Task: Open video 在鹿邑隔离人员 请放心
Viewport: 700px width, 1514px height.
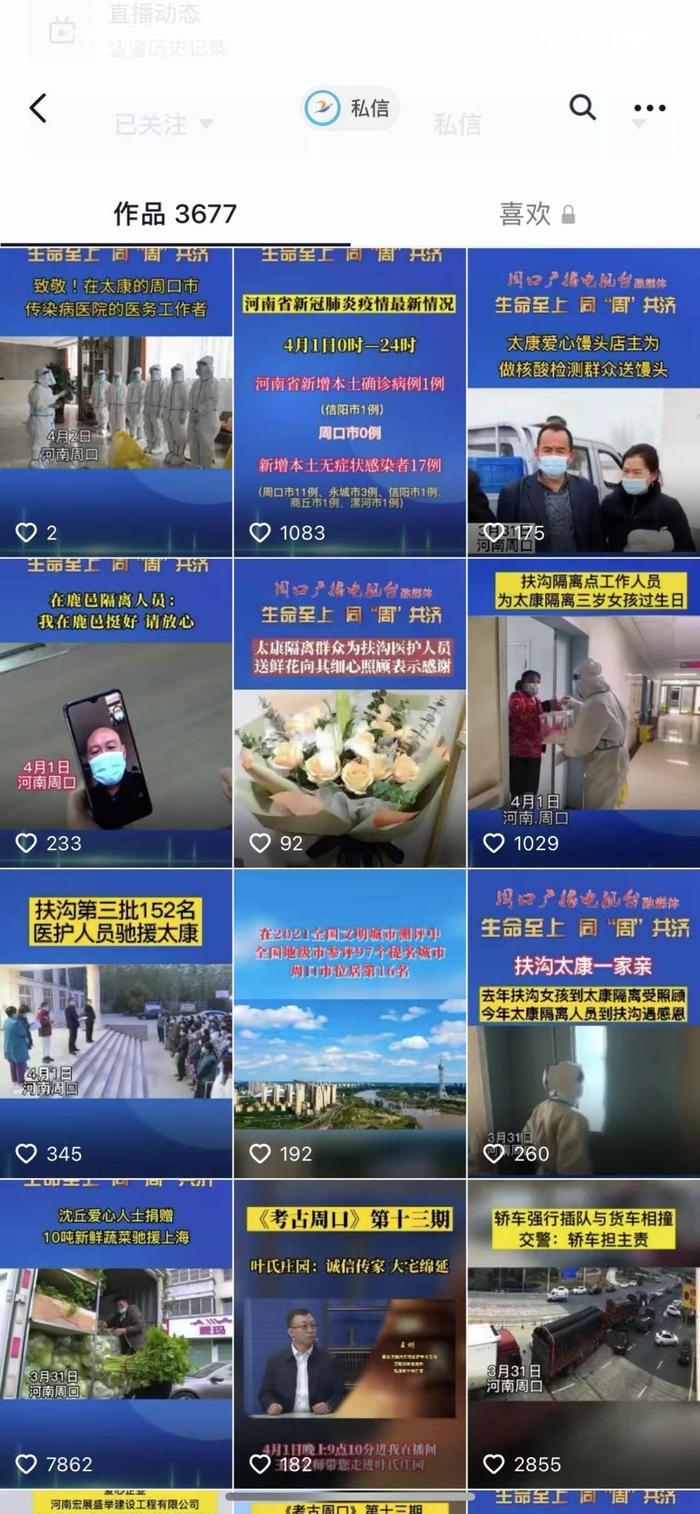Action: coord(116,712)
